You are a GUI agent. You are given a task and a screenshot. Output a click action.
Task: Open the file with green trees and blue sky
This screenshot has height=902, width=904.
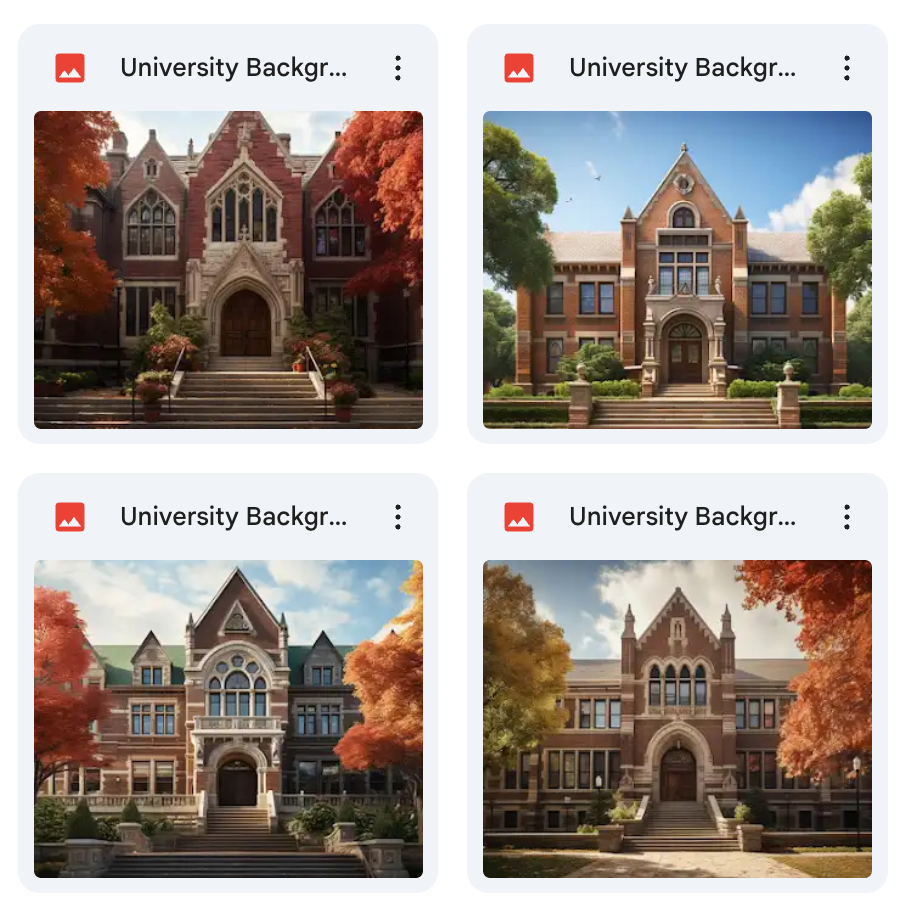pos(677,270)
